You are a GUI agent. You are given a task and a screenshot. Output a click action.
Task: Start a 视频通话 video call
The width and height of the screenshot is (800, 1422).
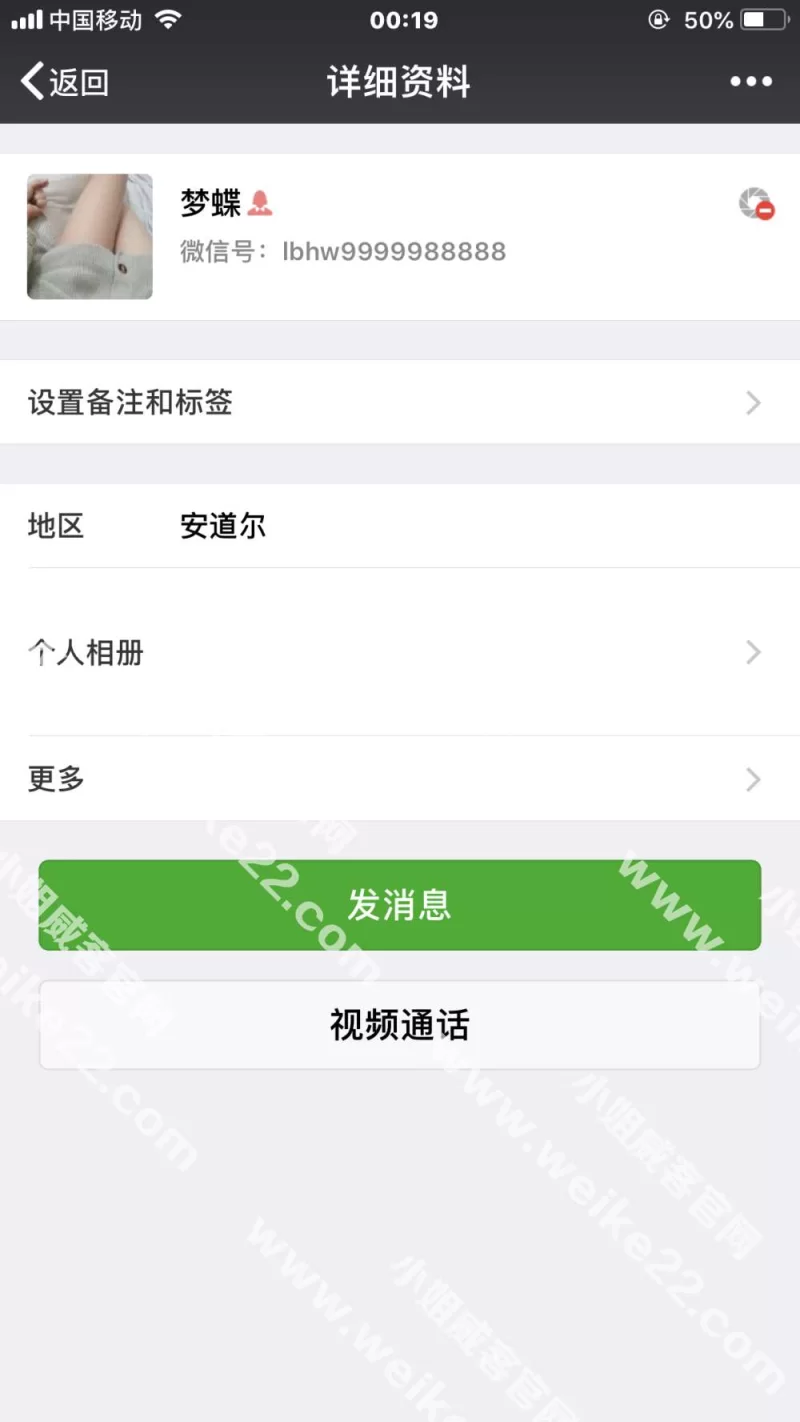coord(400,1025)
